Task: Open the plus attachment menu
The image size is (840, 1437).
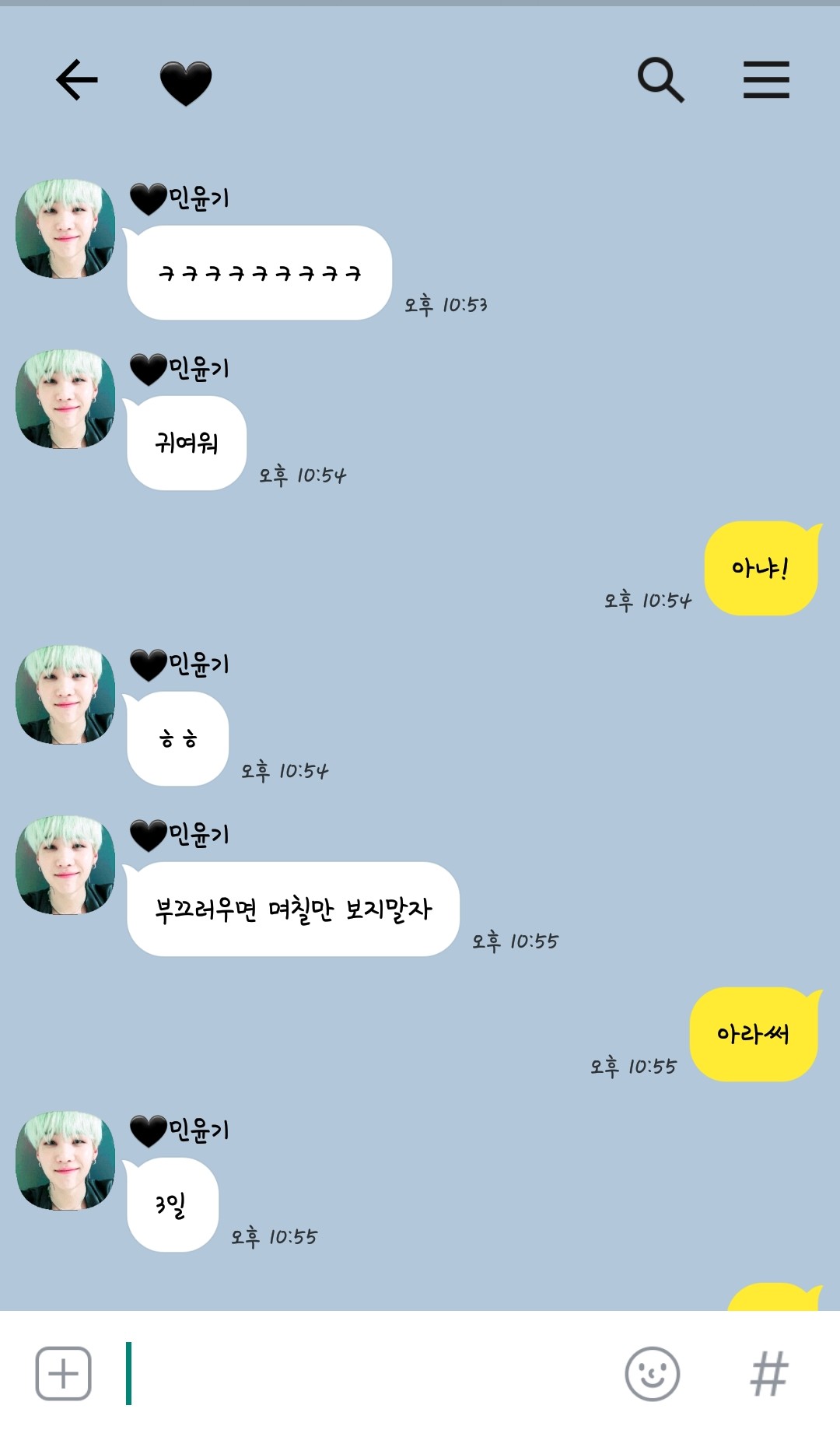Action: click(x=64, y=1373)
